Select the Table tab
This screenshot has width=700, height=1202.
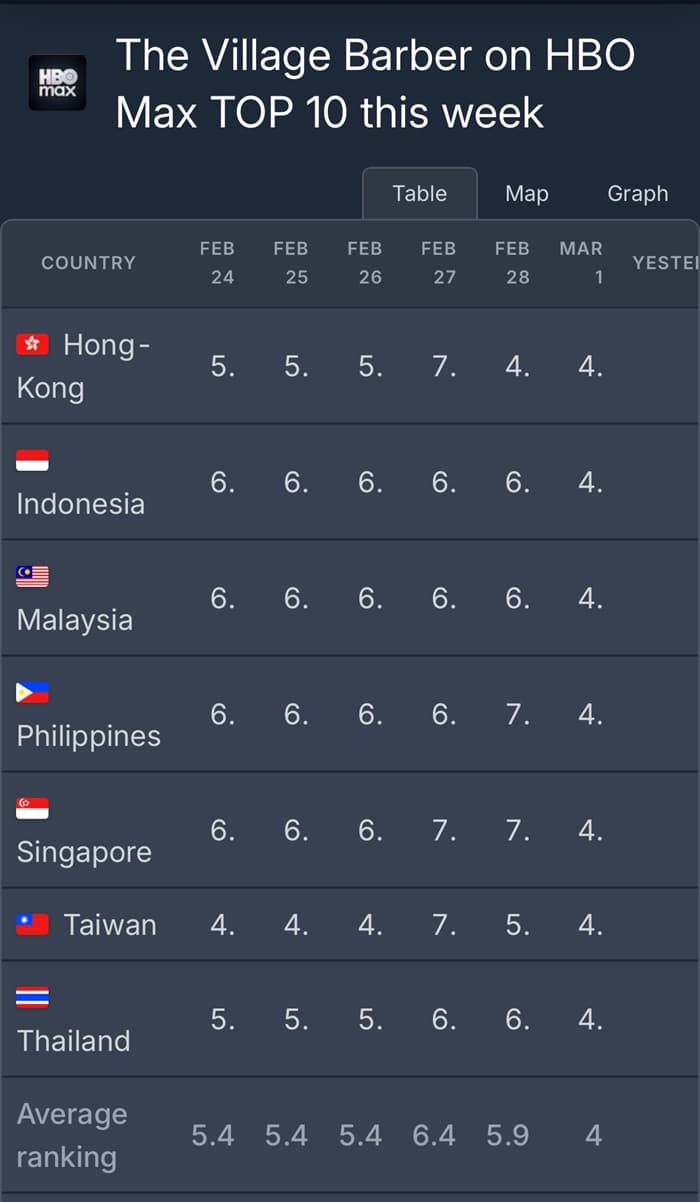pos(419,194)
